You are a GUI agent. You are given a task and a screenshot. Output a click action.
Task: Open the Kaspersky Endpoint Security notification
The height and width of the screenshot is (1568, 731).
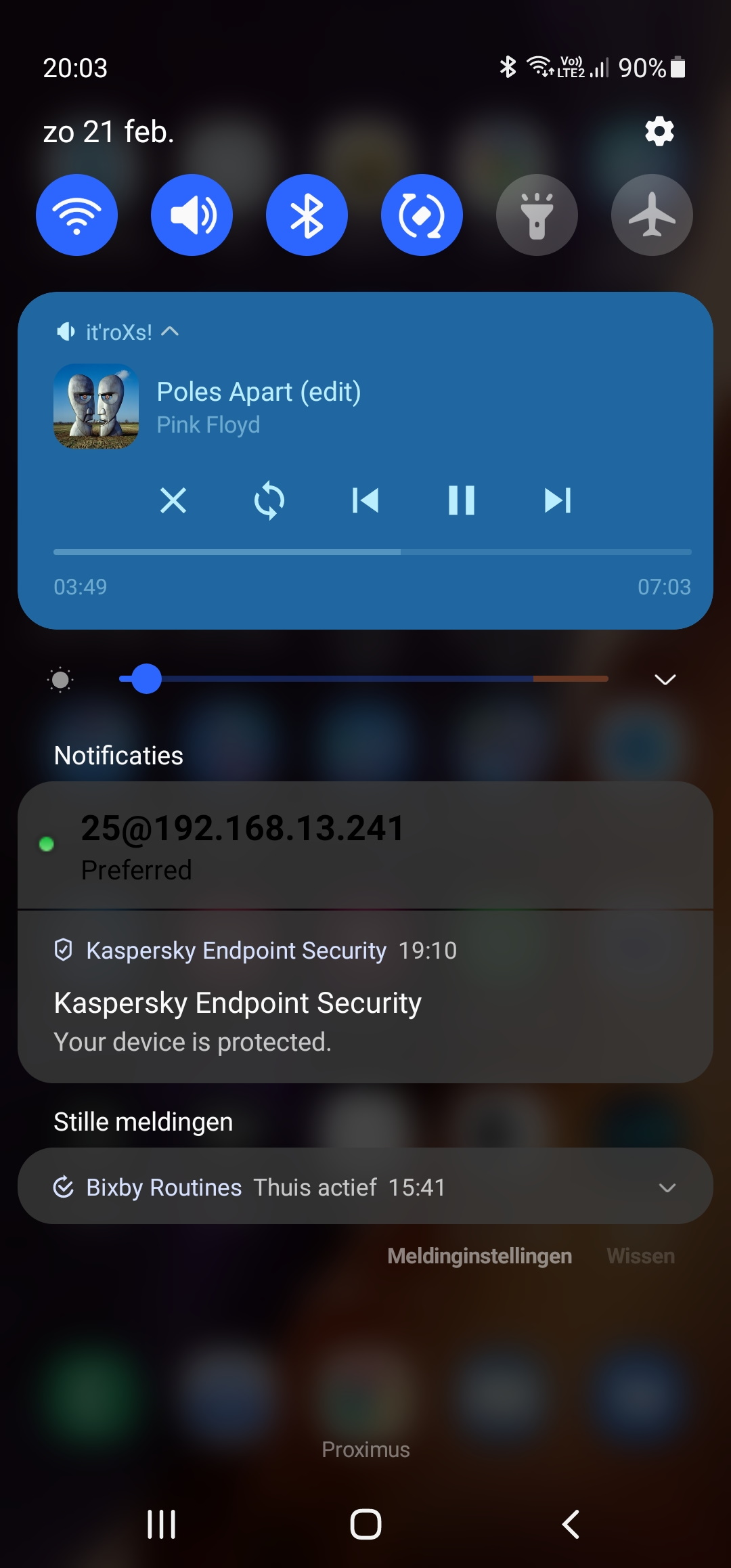pyautogui.click(x=365, y=1002)
